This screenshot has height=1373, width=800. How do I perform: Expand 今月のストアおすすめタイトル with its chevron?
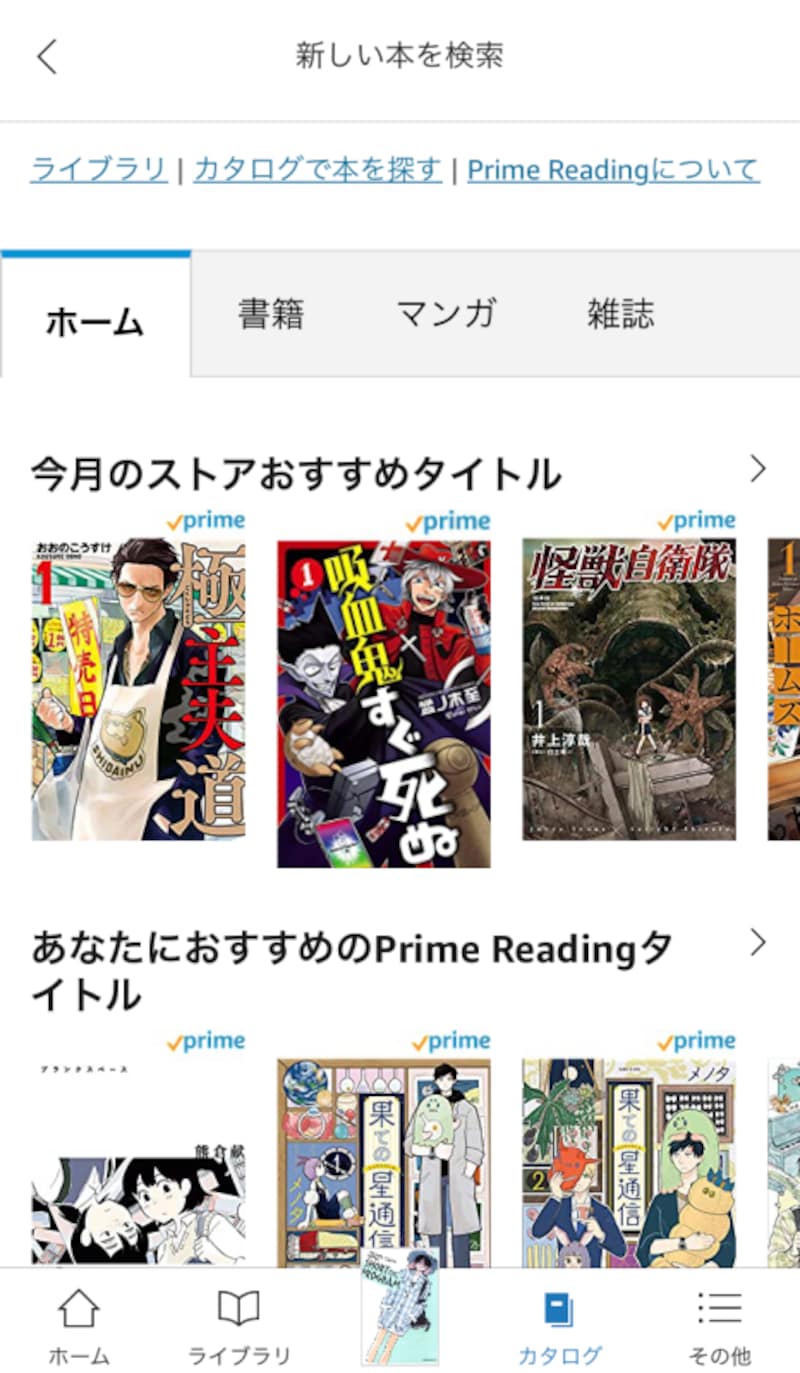[757, 468]
